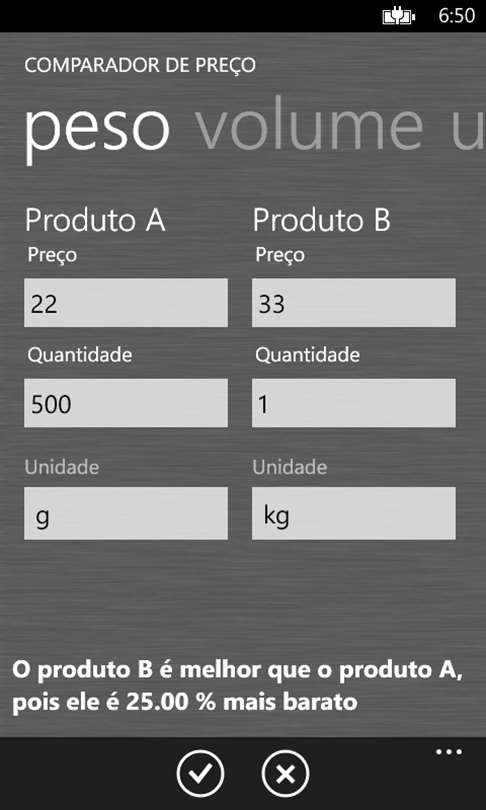
Task: Change Produto A Quantidade value
Action: (126, 403)
